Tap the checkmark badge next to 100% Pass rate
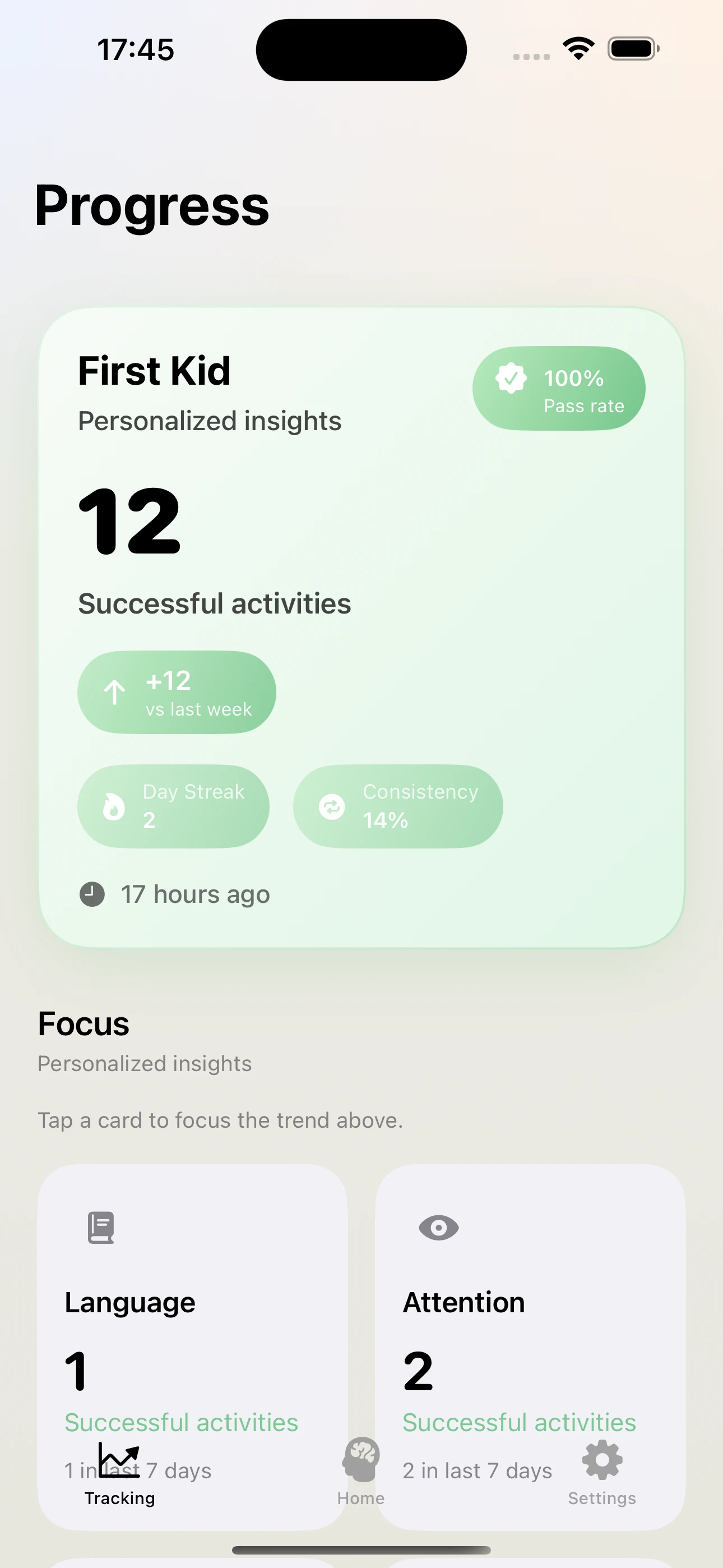Viewport: 723px width, 1568px height. pyautogui.click(x=512, y=378)
